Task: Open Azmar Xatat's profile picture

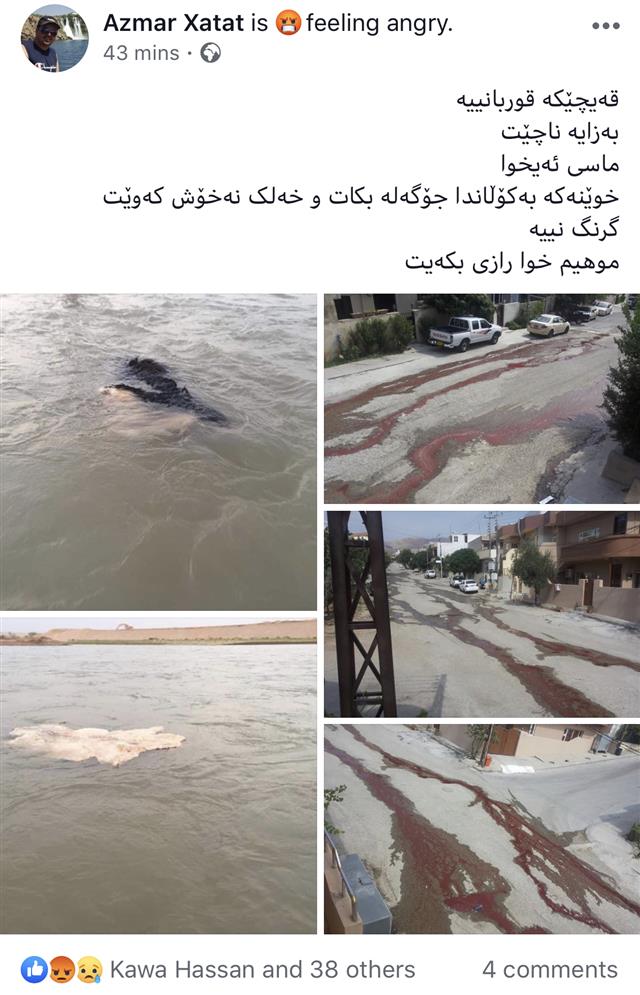Action: (54, 39)
